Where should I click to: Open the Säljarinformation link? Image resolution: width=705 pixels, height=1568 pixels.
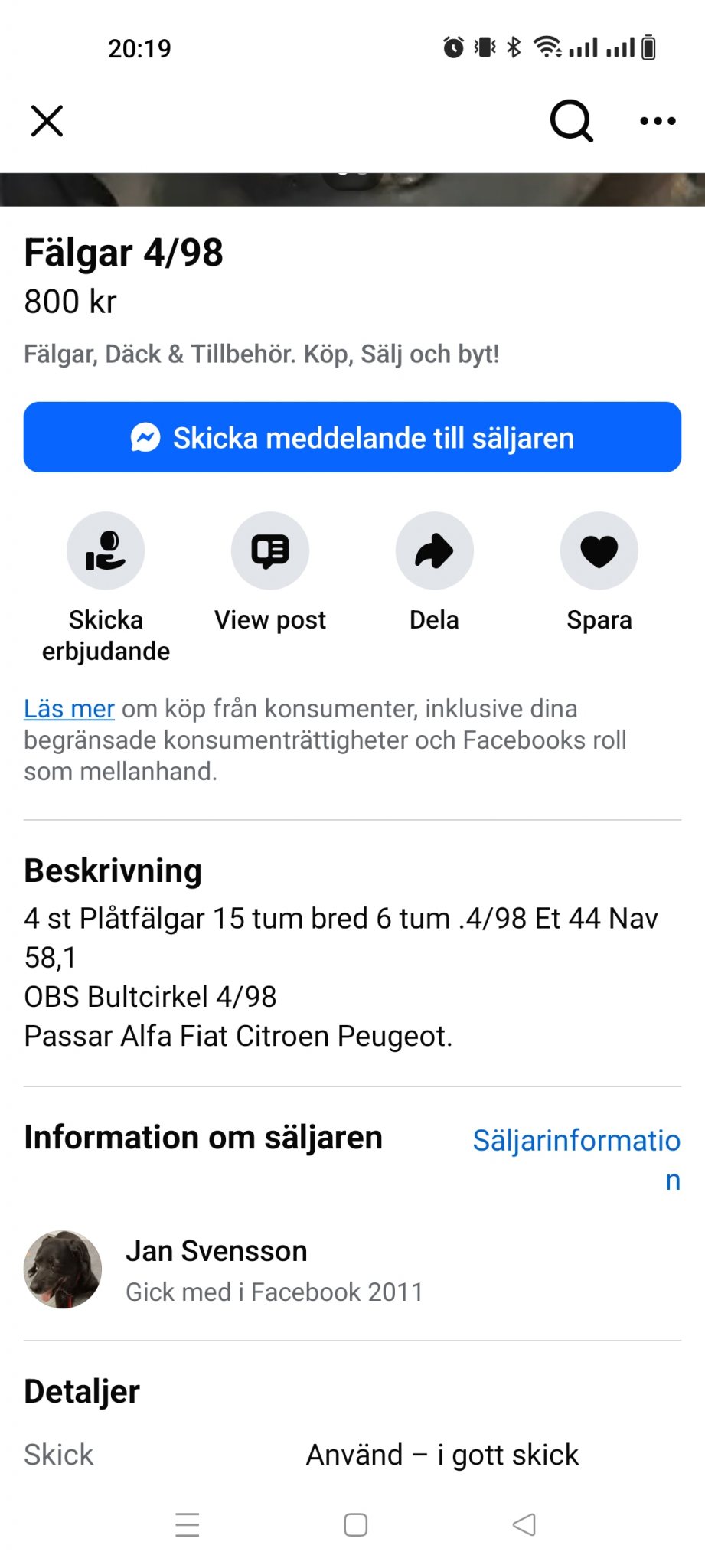point(576,1159)
